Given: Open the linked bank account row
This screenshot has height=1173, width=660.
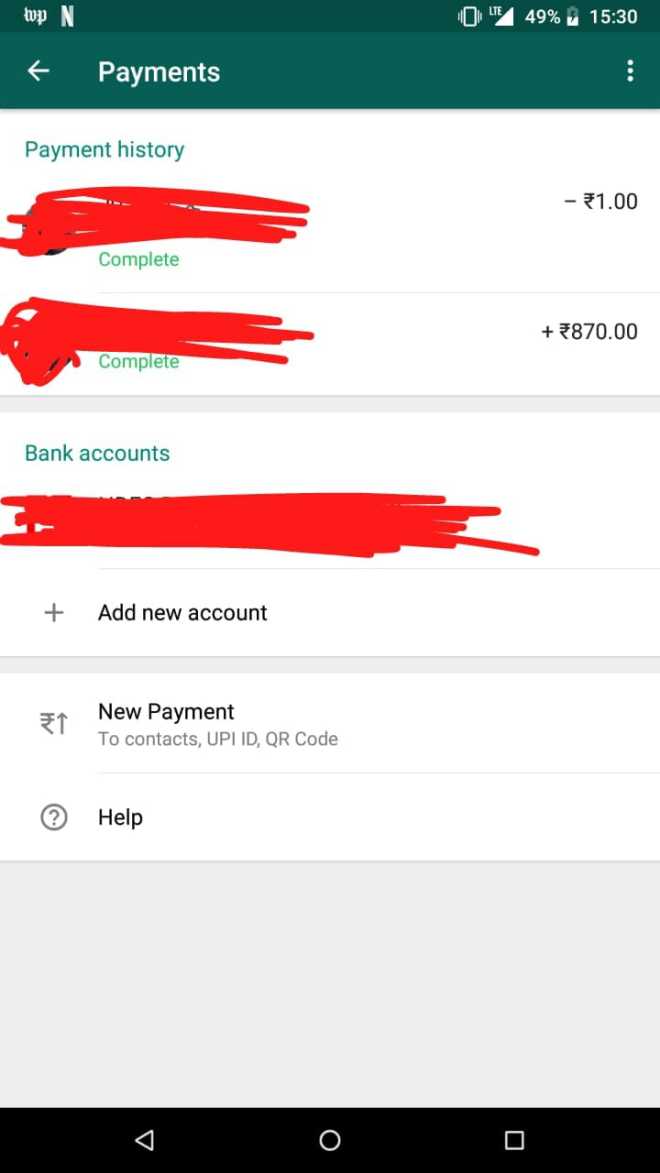Looking at the screenshot, I should coord(330,520).
